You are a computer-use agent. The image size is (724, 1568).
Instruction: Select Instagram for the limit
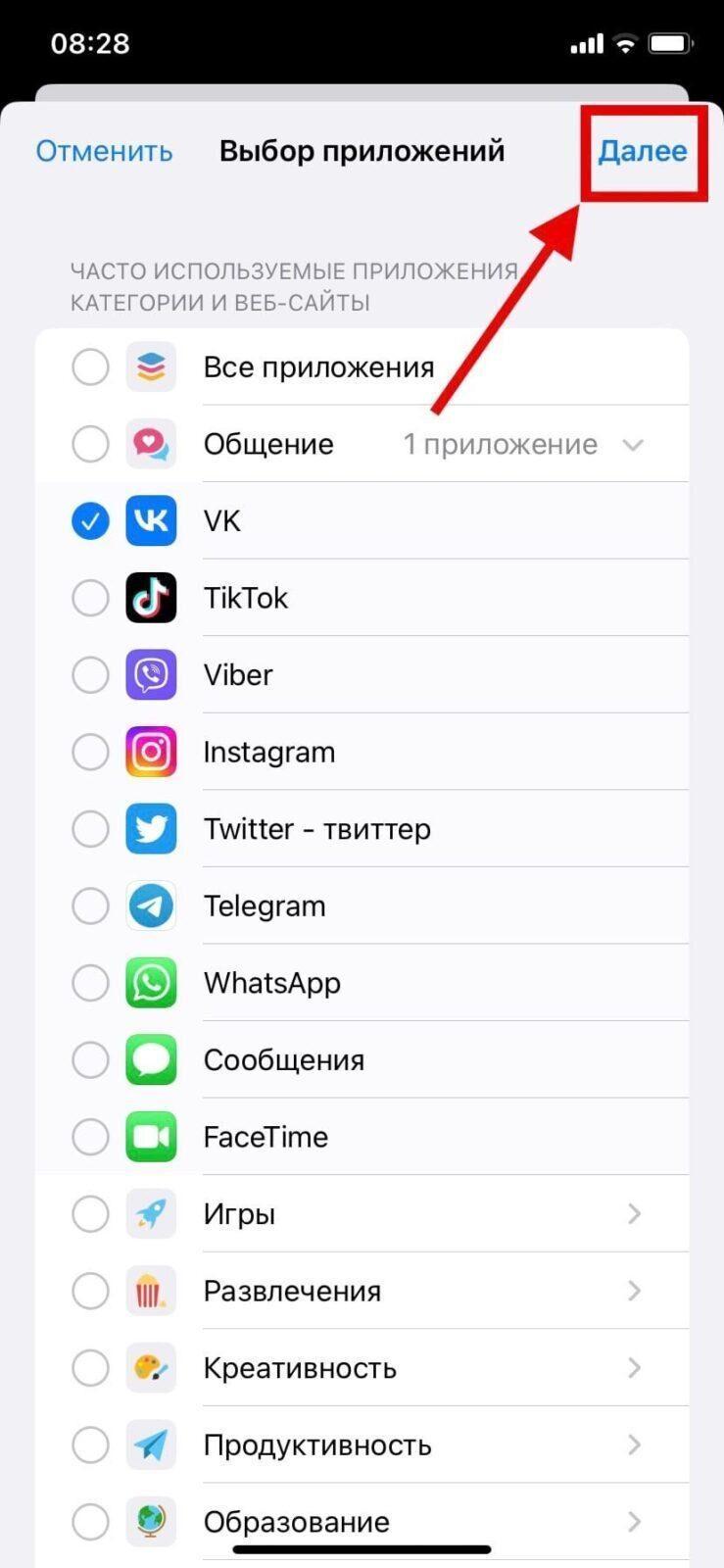coord(90,752)
